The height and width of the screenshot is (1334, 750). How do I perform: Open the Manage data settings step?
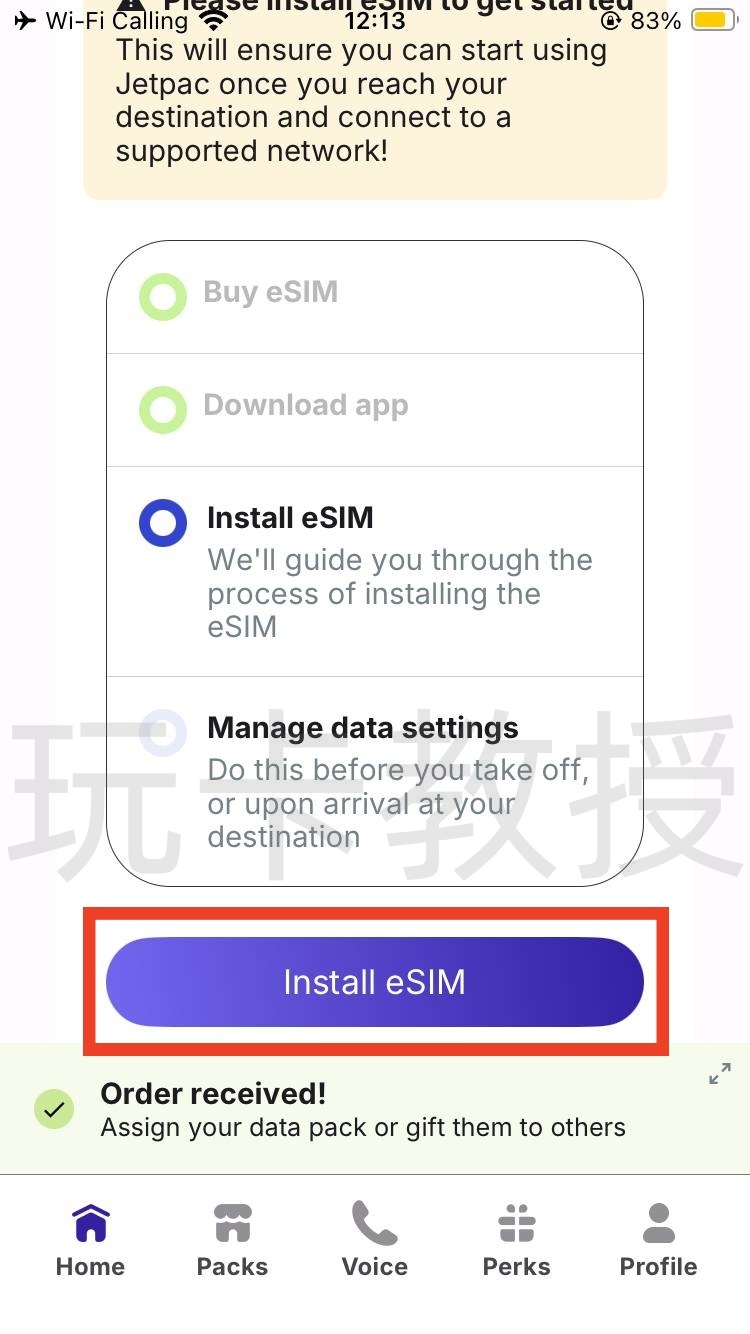pos(374,780)
